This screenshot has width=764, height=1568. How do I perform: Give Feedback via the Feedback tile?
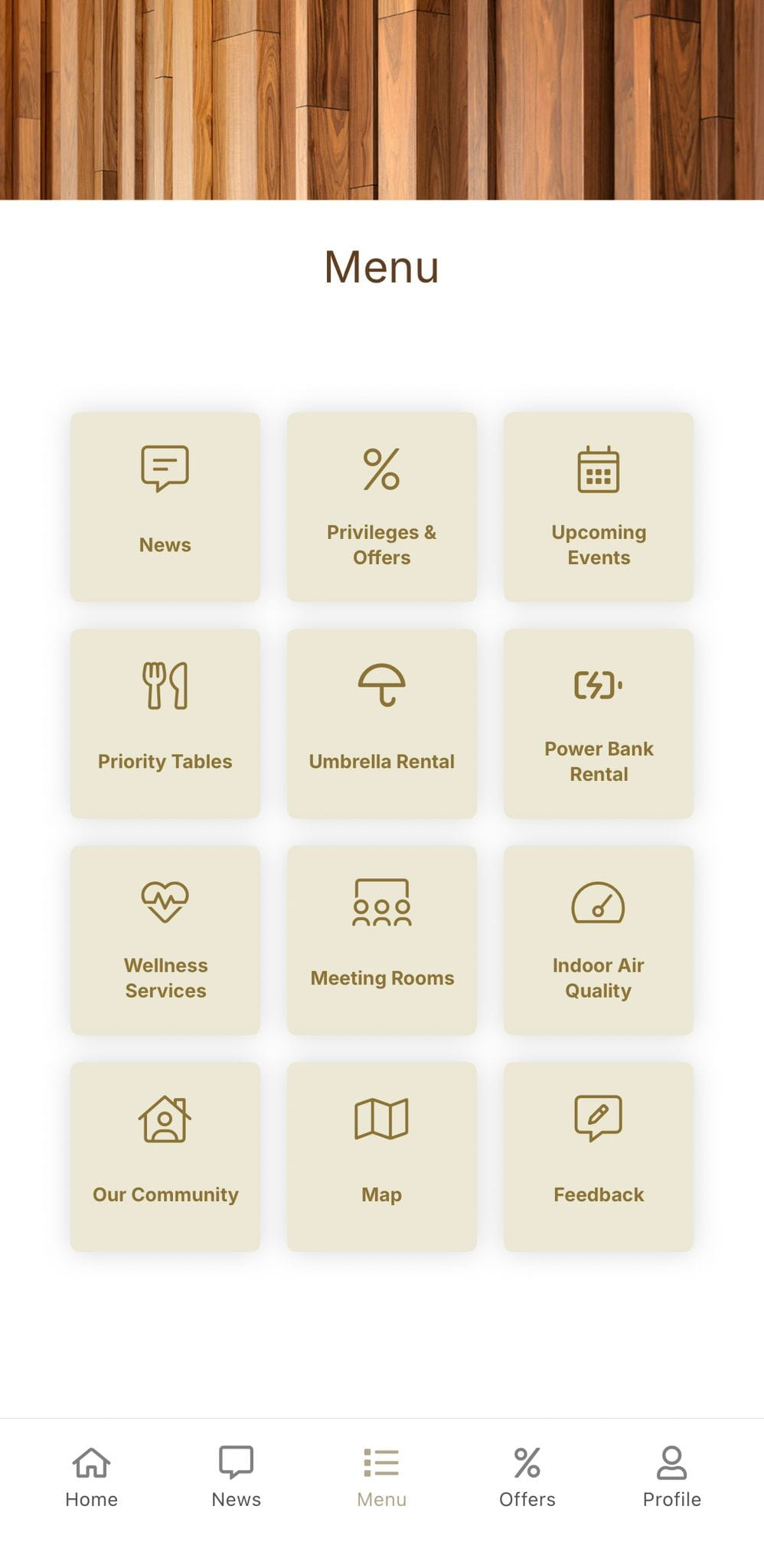[x=599, y=1157]
